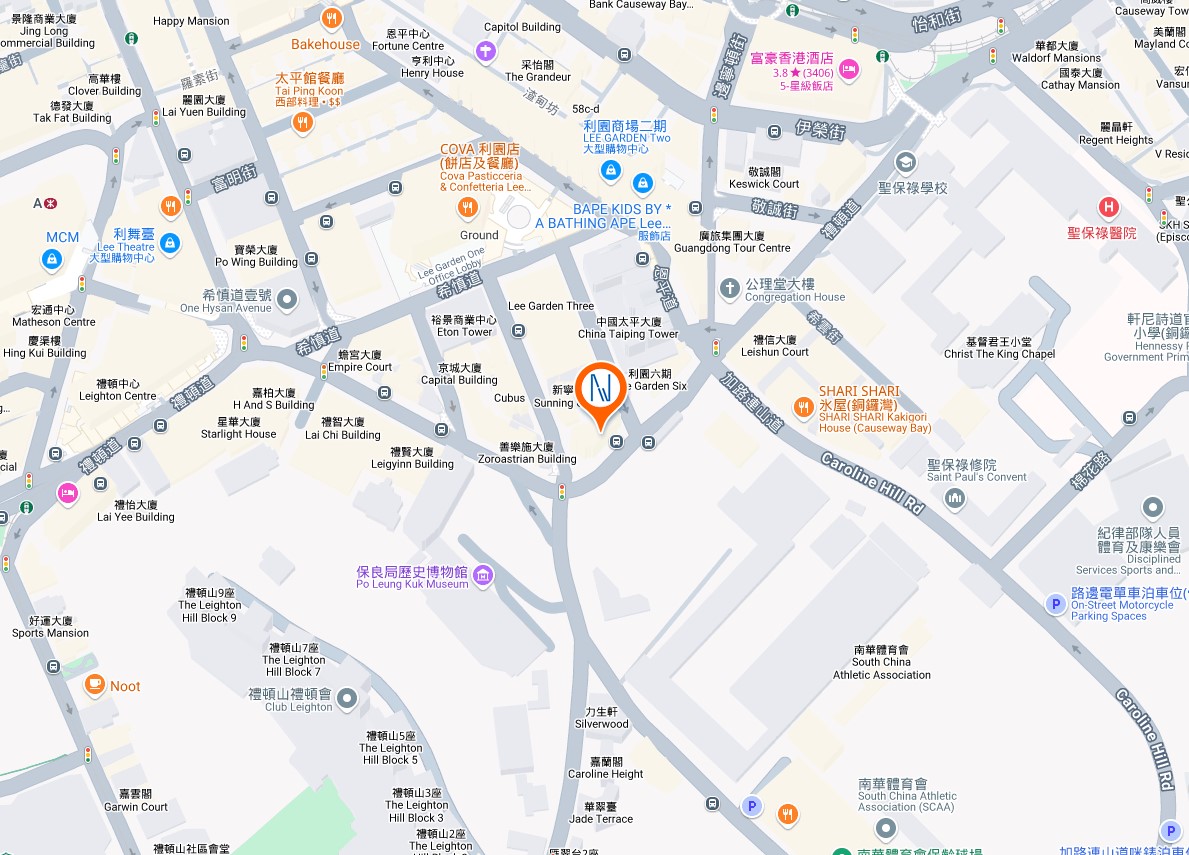Open the Noot cafe pin
Image resolution: width=1189 pixels, height=855 pixels.
pos(95,684)
